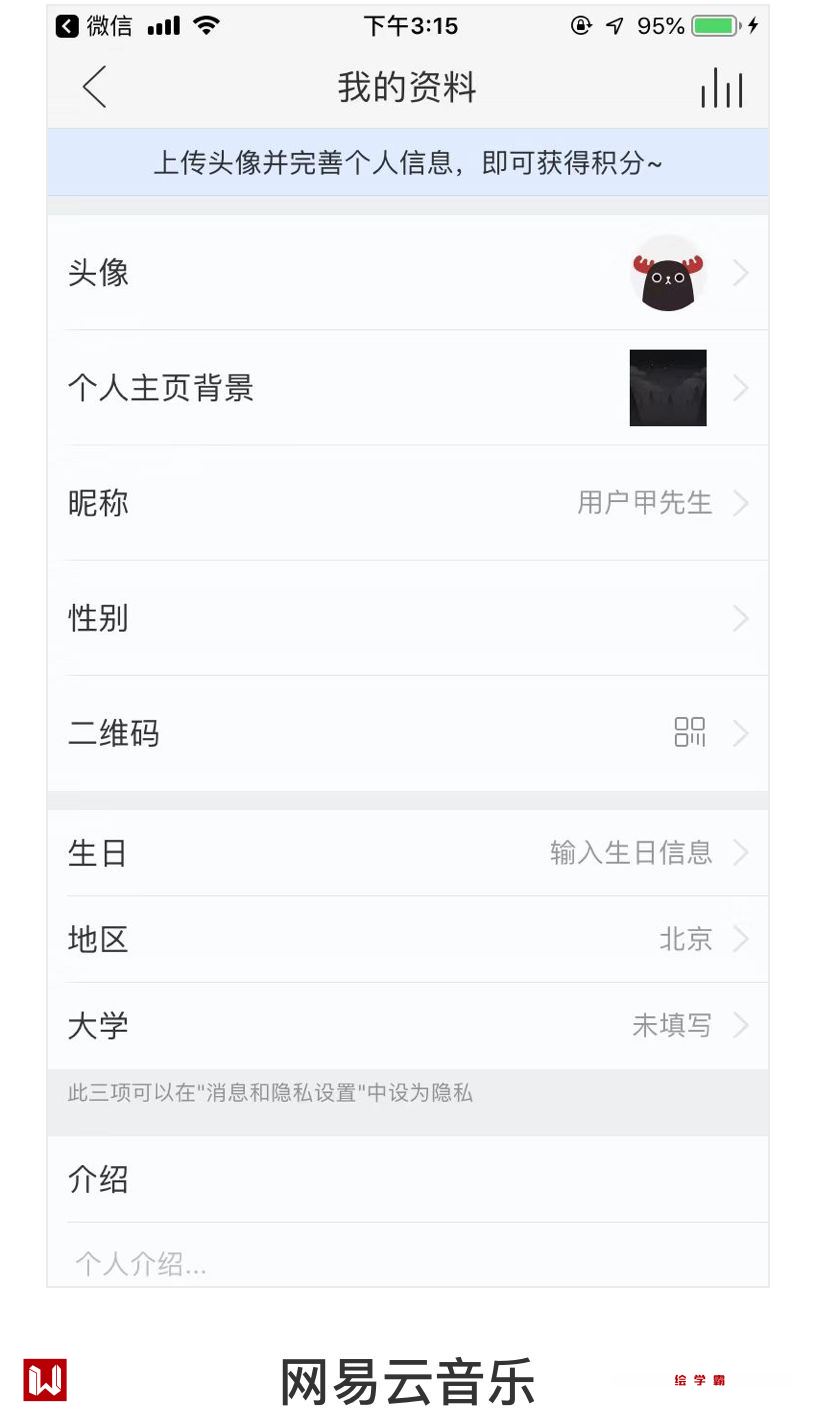Open 个人主页背景 setting
This screenshot has width=816, height=1418.
pos(408,388)
